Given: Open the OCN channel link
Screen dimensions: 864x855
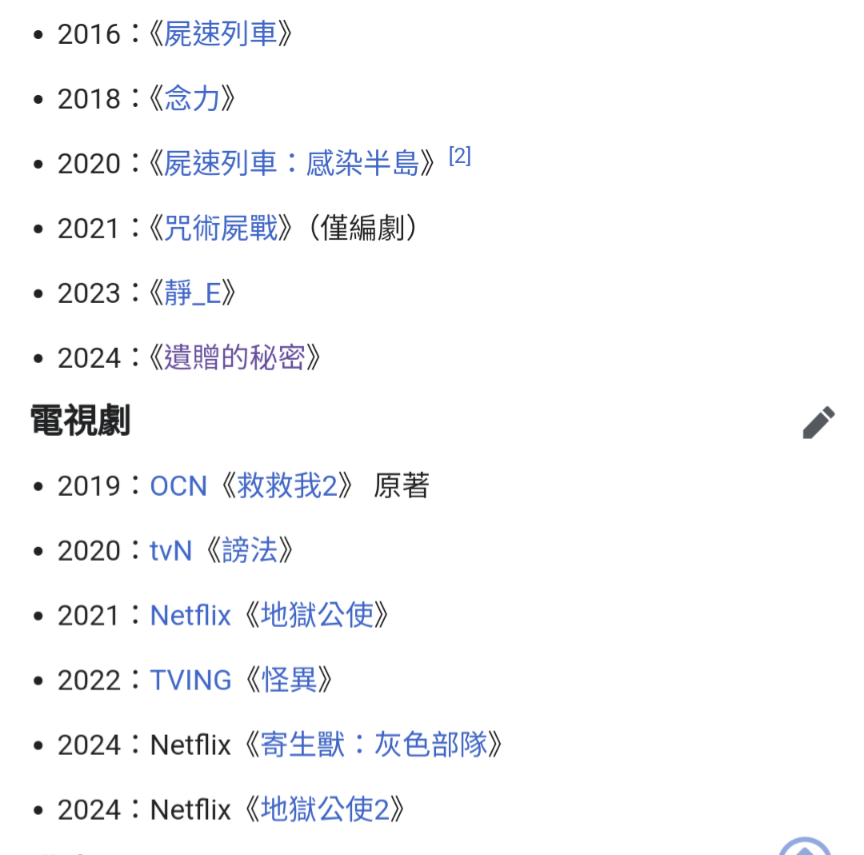Looking at the screenshot, I should (178, 487).
